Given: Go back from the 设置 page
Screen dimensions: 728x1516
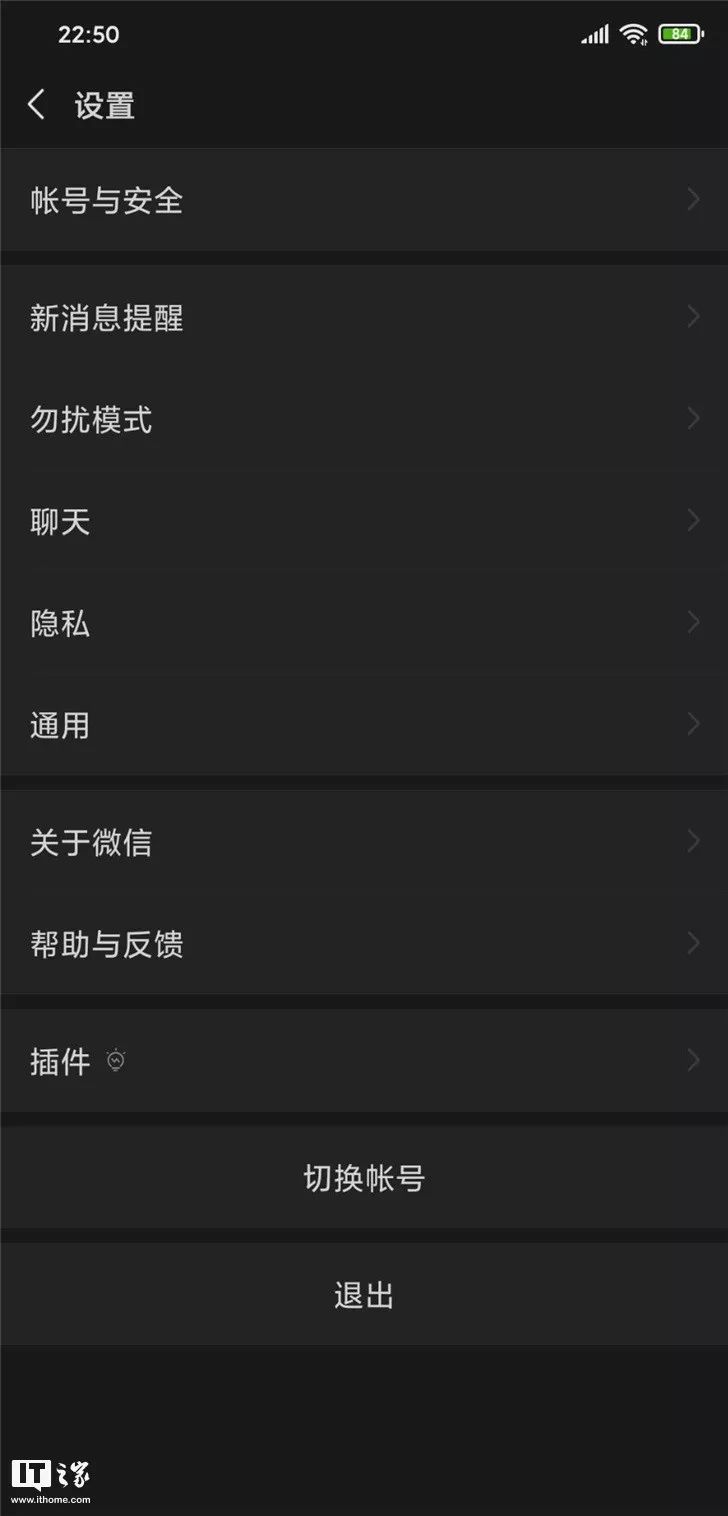Looking at the screenshot, I should pos(37,105).
